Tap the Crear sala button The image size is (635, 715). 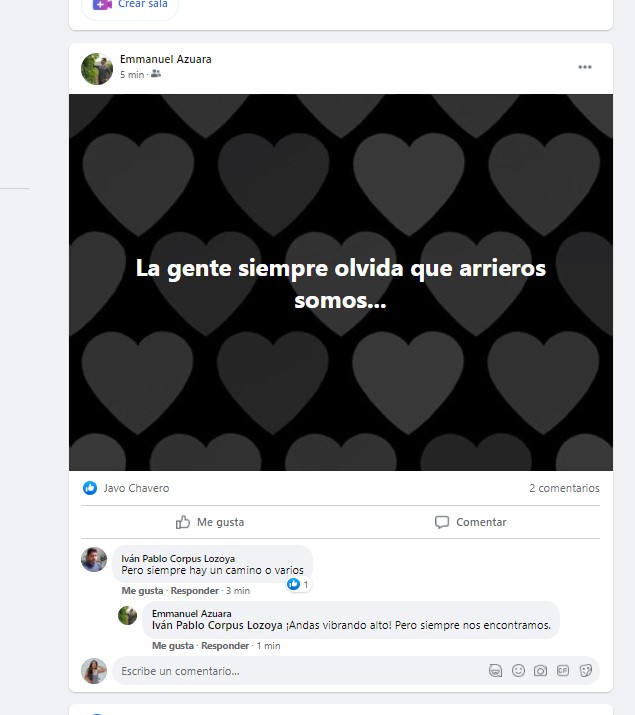[131, 5]
